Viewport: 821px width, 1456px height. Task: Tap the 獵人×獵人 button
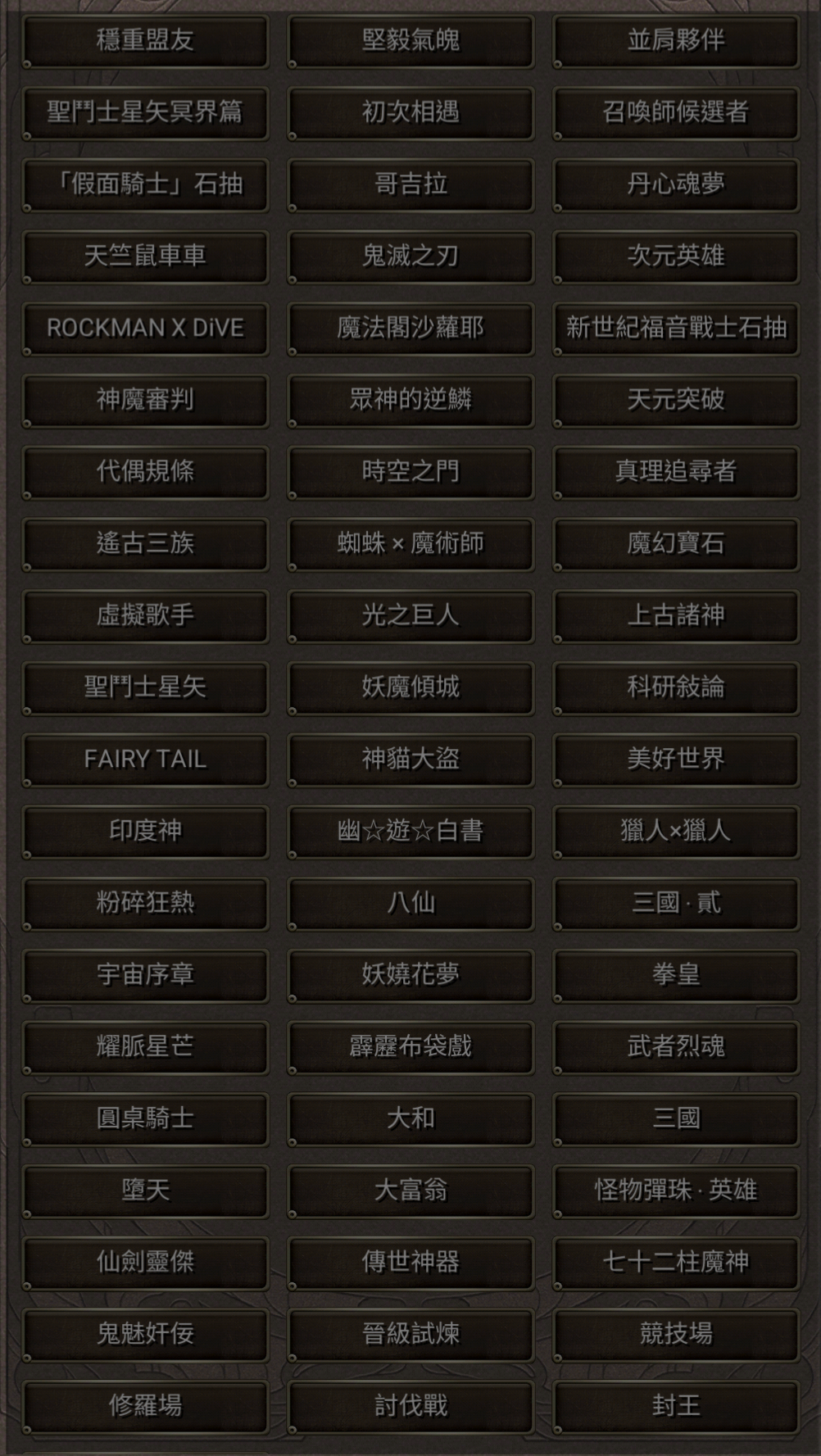676,831
